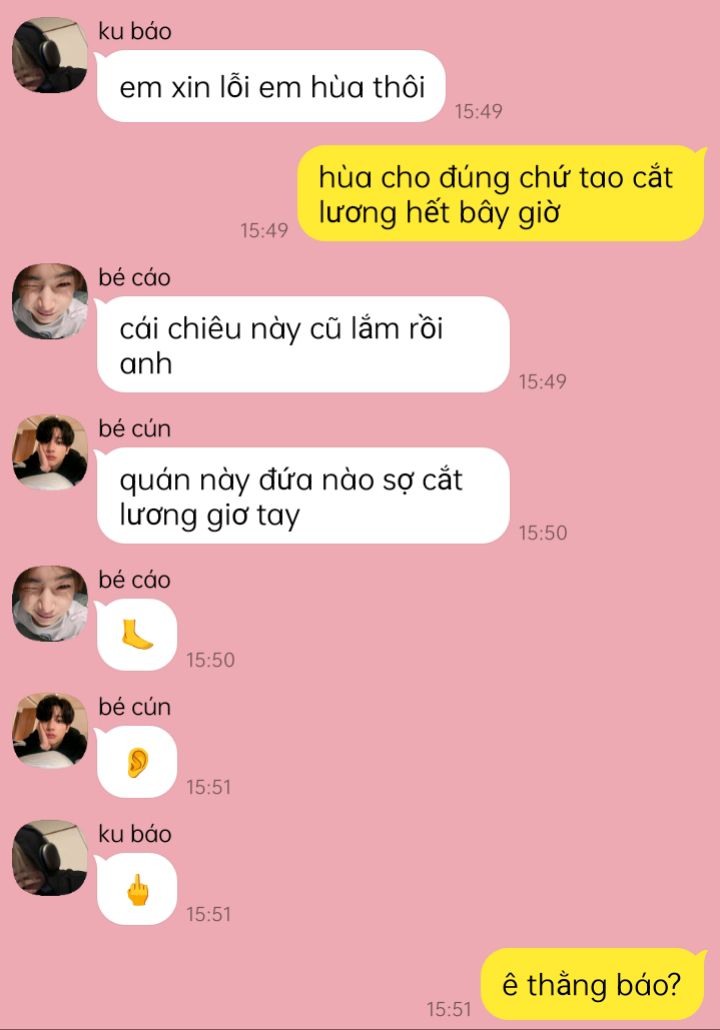
Task: Open bé cáo's avatar beside 'cái chiêu này' message
Action: pyautogui.click(x=50, y=302)
